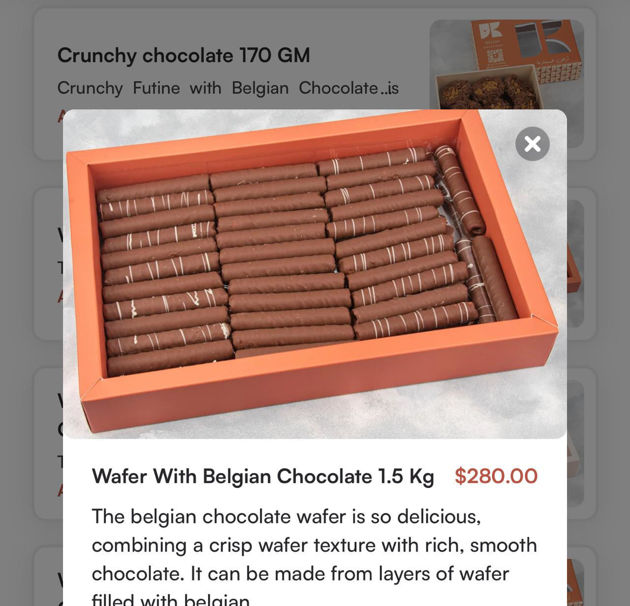Close the Wafer With Belgian Chocolate popup

pos(532,144)
